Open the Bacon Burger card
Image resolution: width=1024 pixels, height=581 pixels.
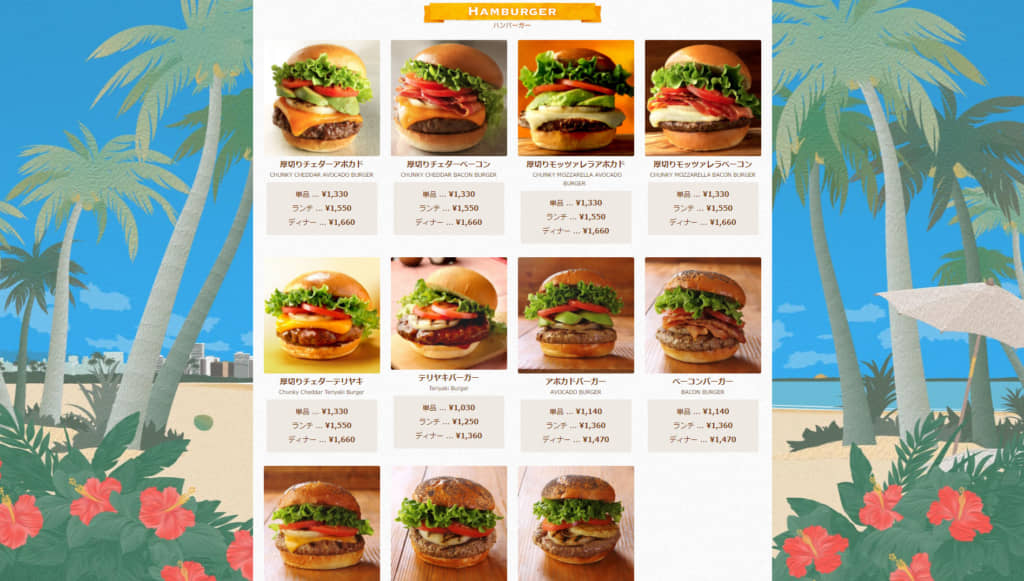pyautogui.click(x=703, y=315)
